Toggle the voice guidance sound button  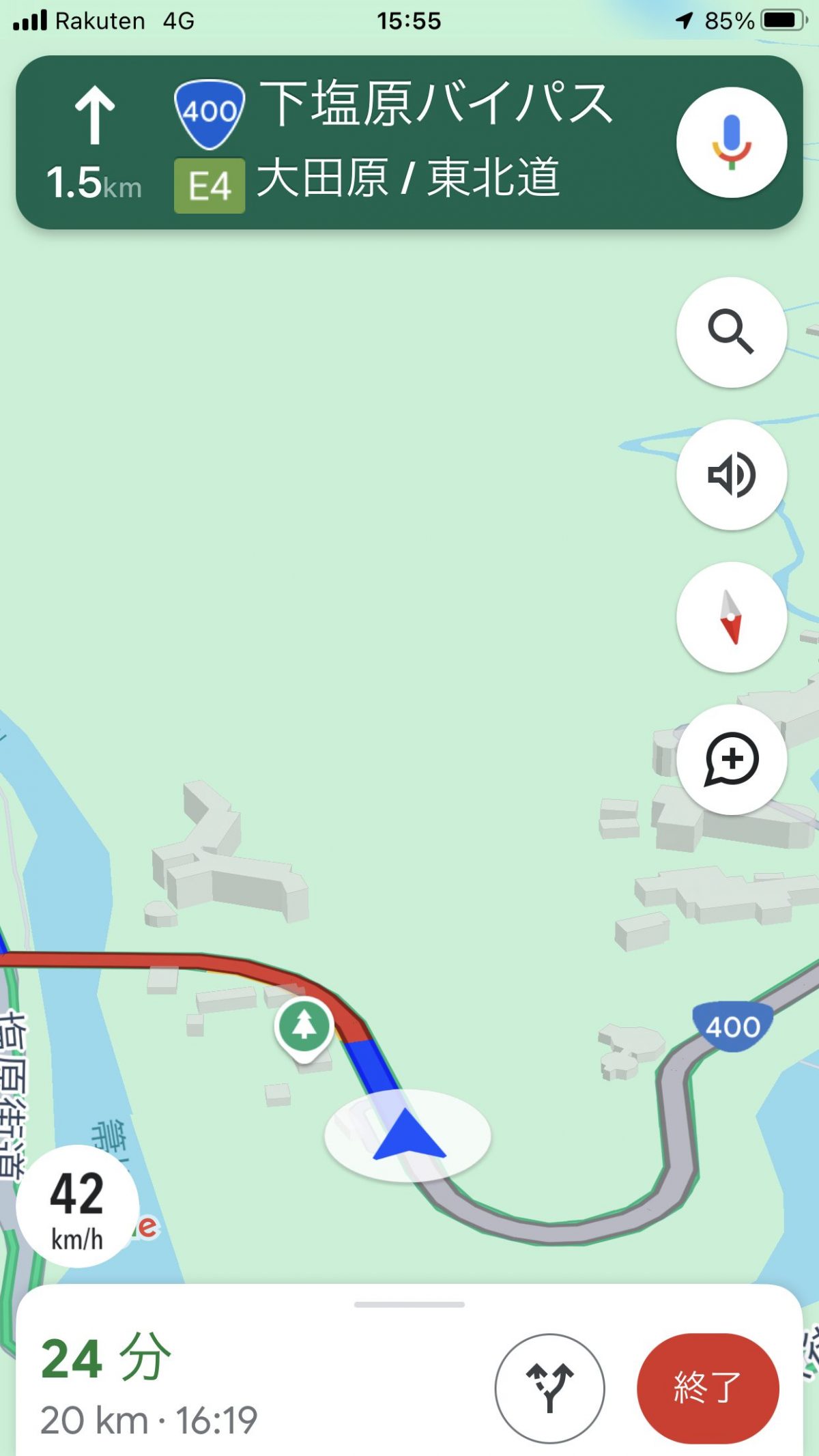731,474
